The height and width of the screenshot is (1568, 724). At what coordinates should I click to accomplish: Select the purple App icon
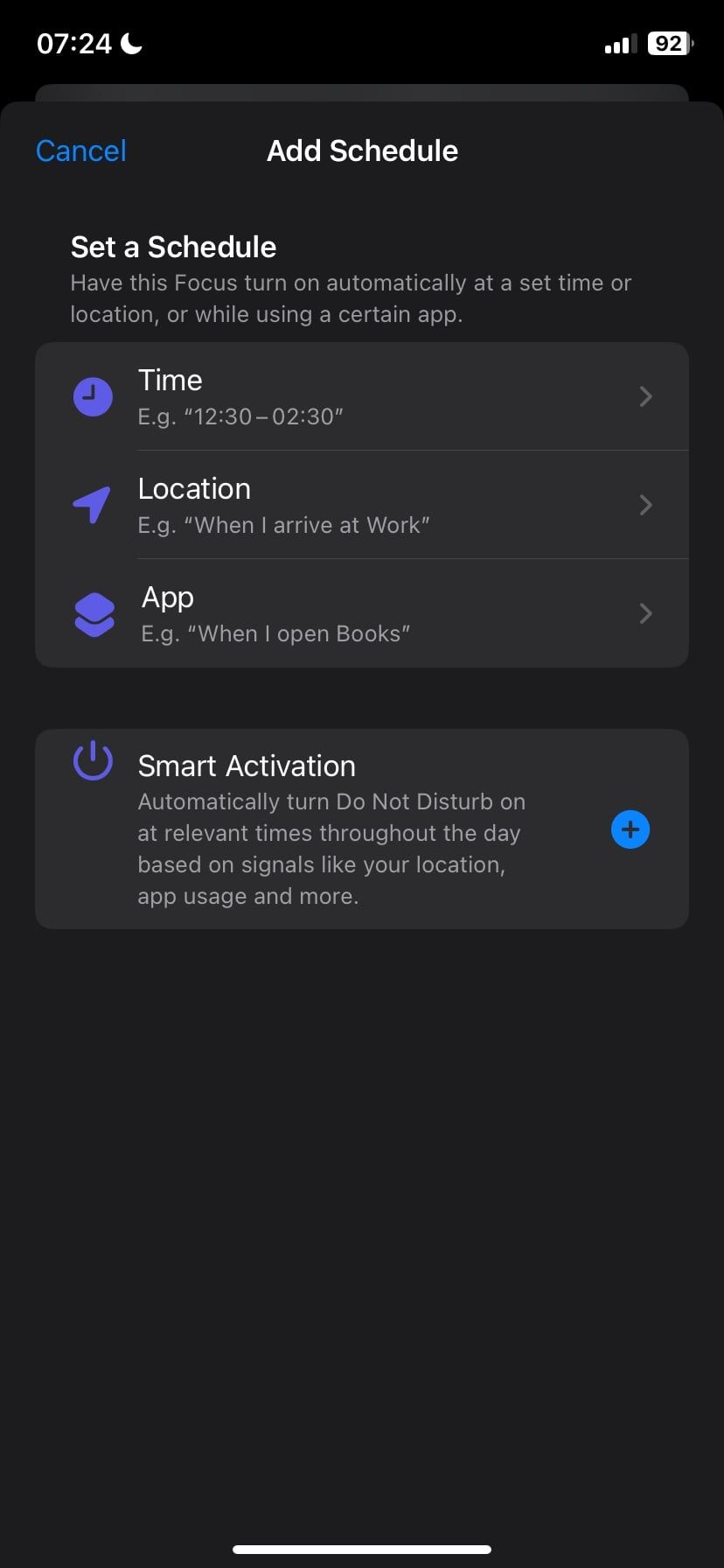pyautogui.click(x=93, y=613)
